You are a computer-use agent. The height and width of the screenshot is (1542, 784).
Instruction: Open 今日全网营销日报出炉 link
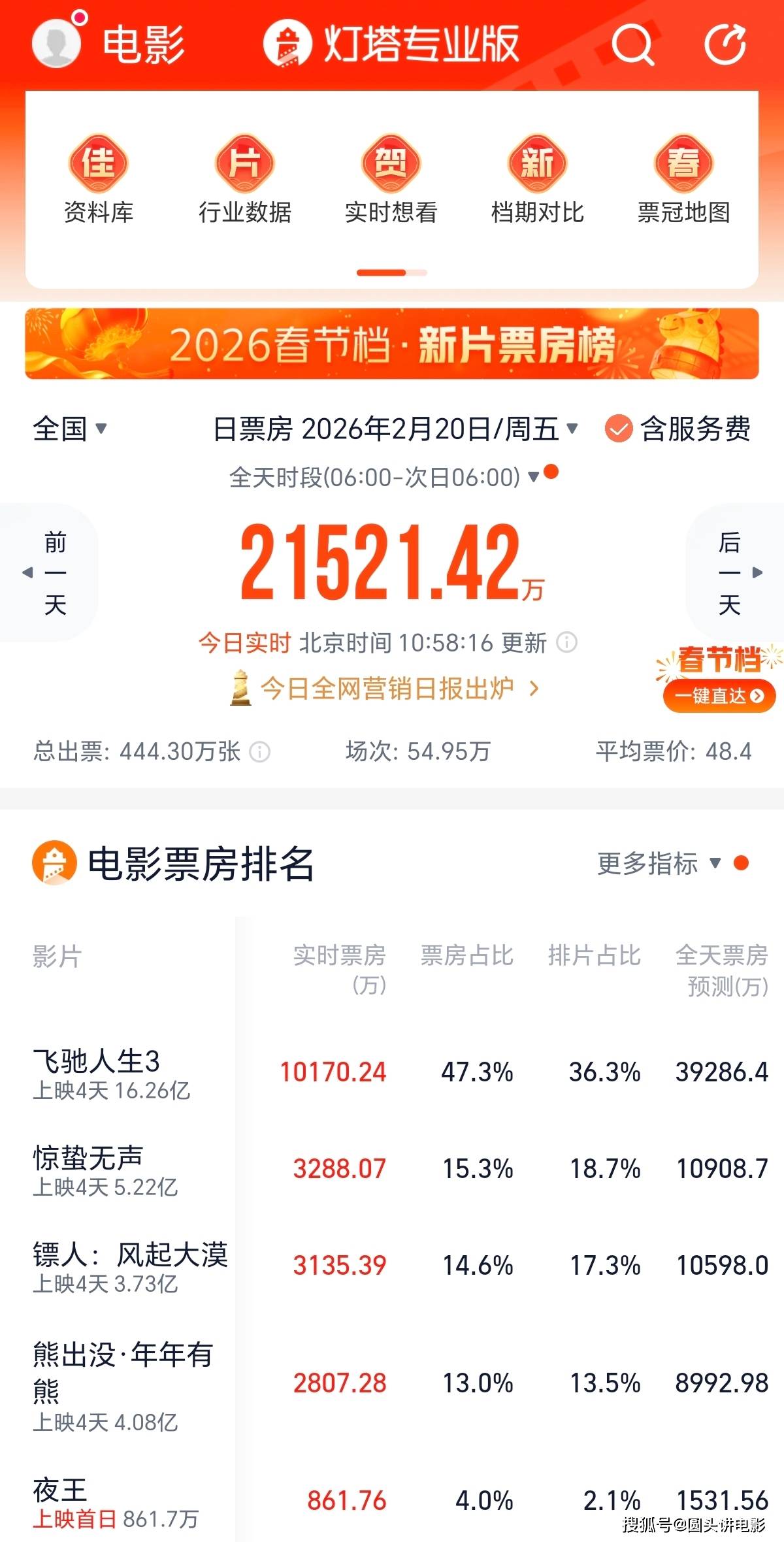pos(385,688)
